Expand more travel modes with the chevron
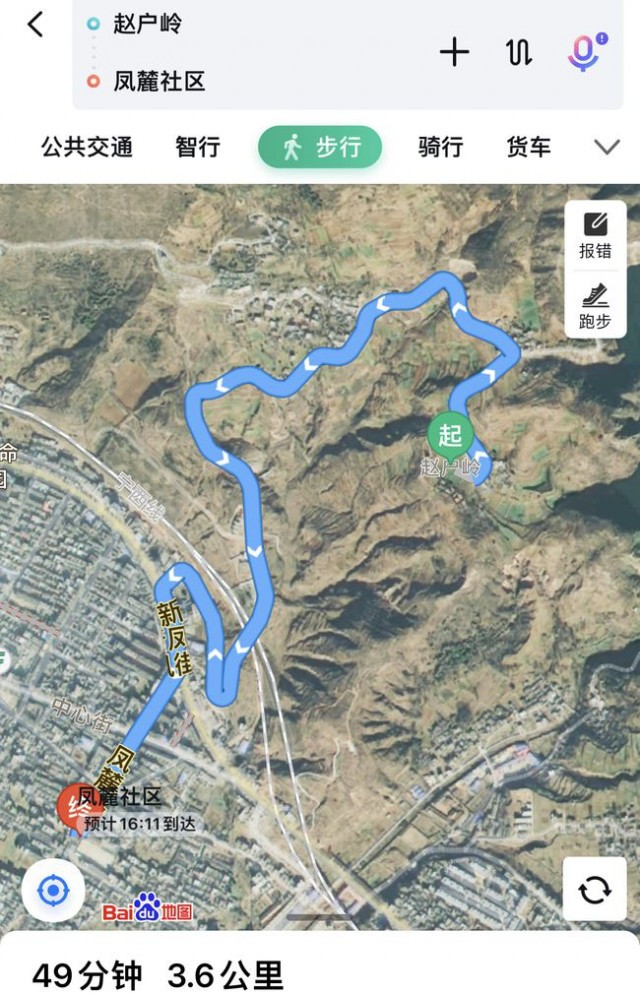 pos(607,147)
